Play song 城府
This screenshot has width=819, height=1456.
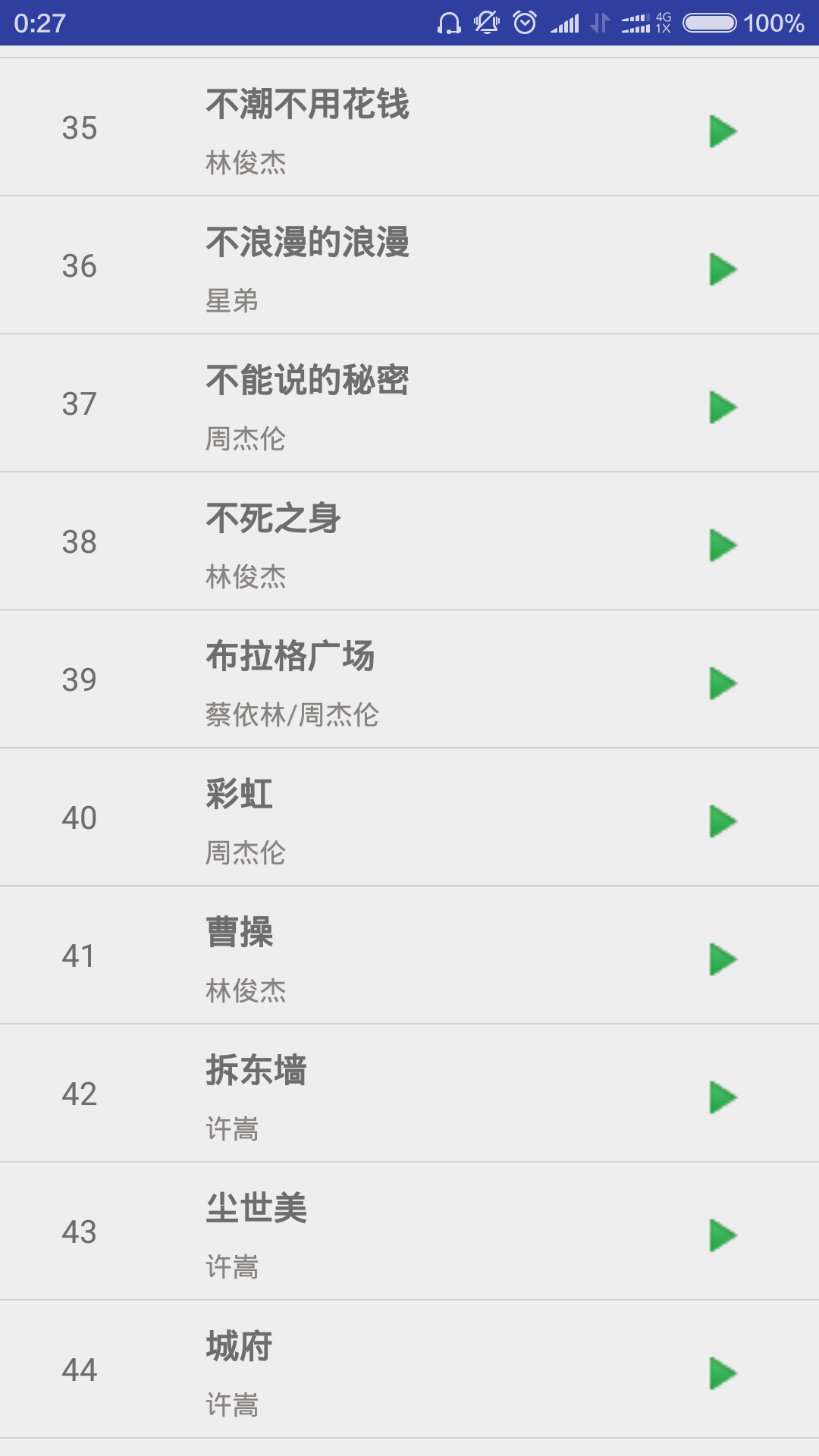coord(723,1373)
